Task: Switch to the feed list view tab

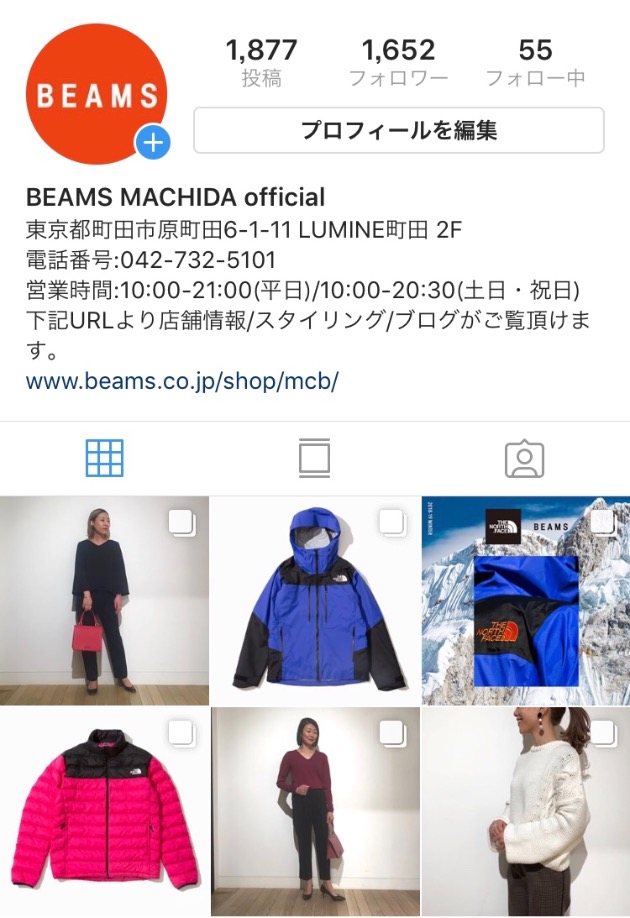Action: (314, 458)
